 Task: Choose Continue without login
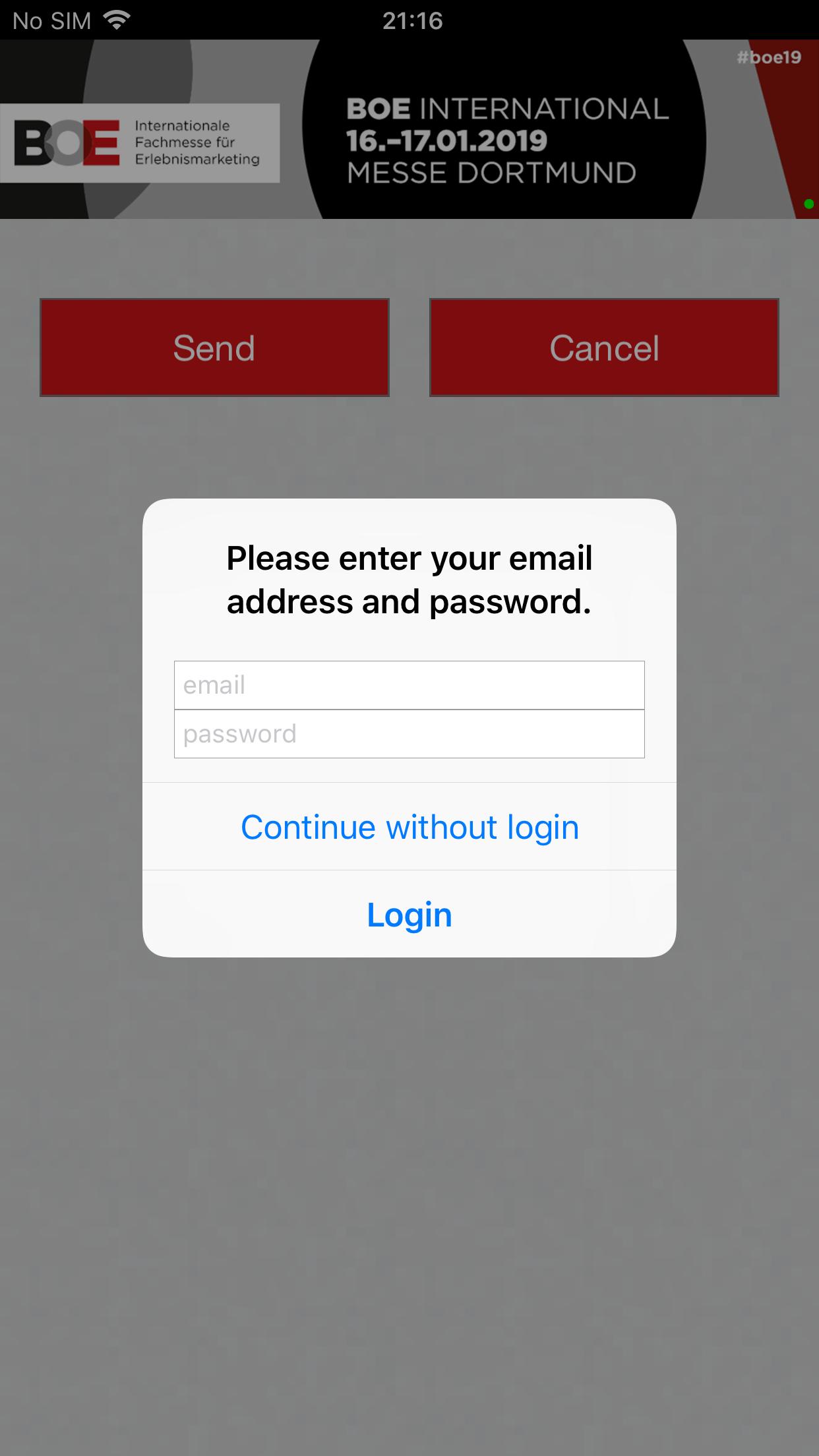[x=409, y=827]
